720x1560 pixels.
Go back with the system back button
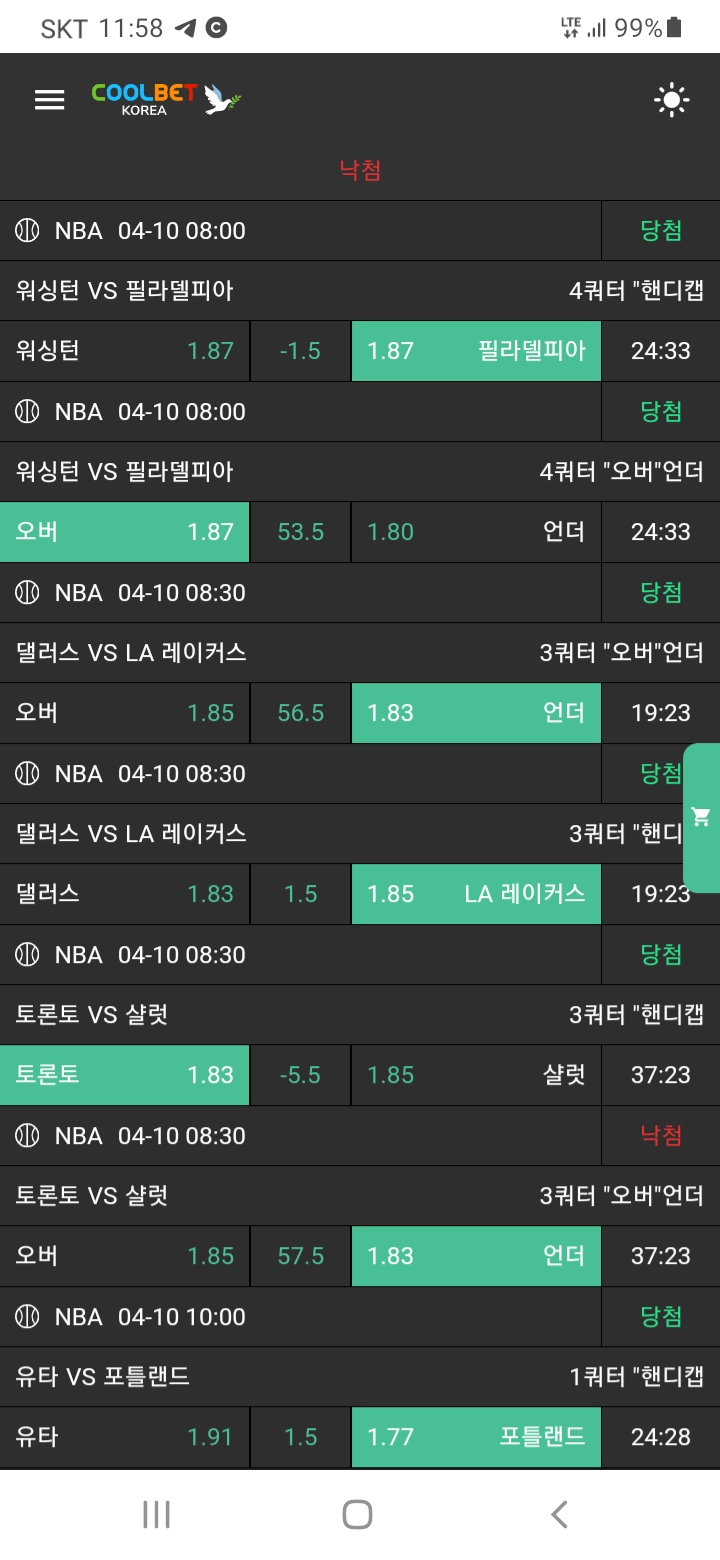point(559,1514)
